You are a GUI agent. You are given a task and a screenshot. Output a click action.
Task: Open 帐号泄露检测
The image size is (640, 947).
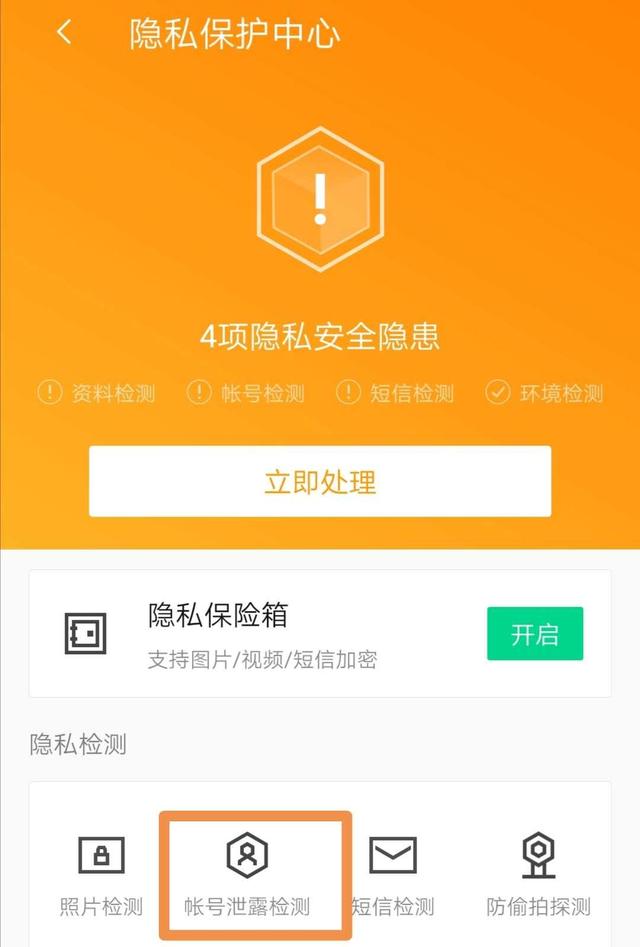[x=247, y=875]
